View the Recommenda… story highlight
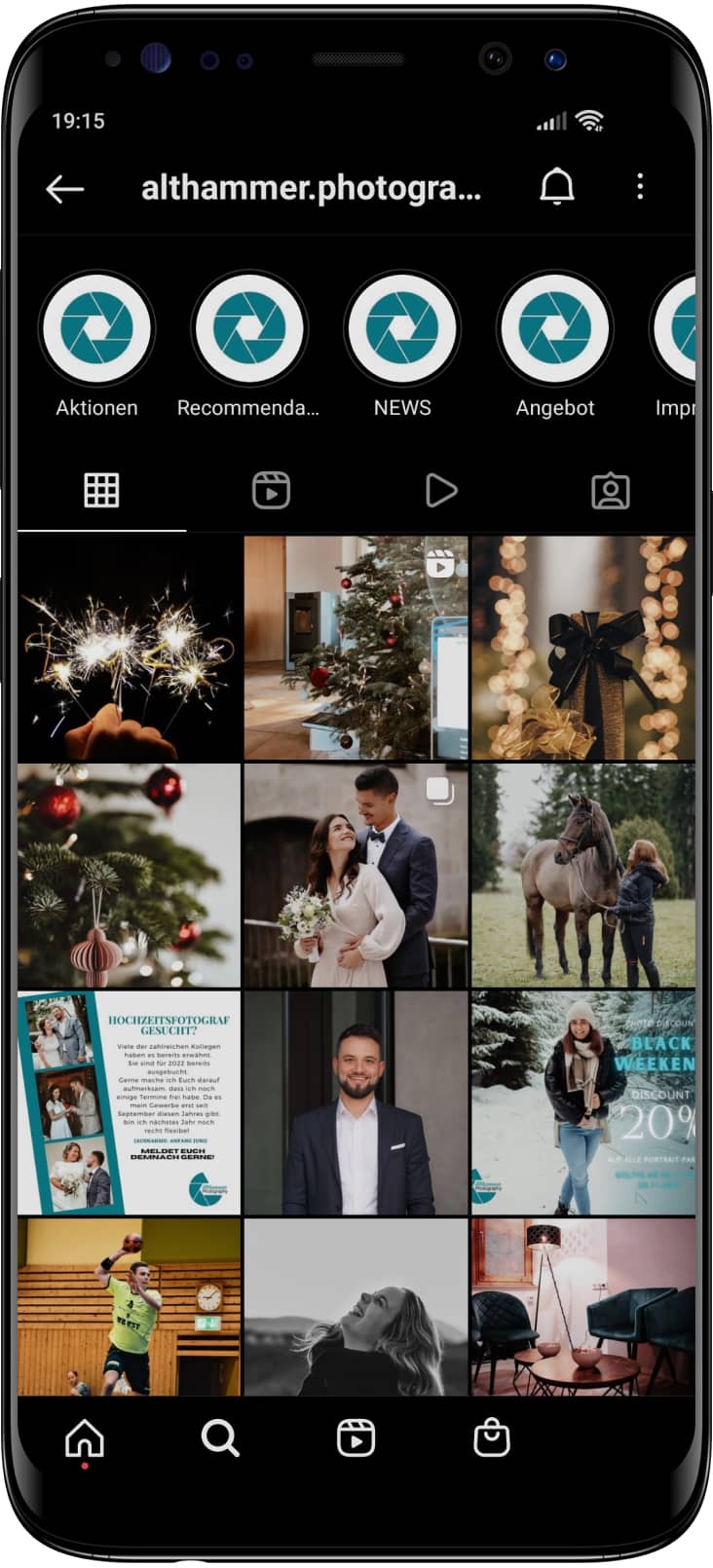Viewport: 713px width, 1568px height. click(x=249, y=328)
